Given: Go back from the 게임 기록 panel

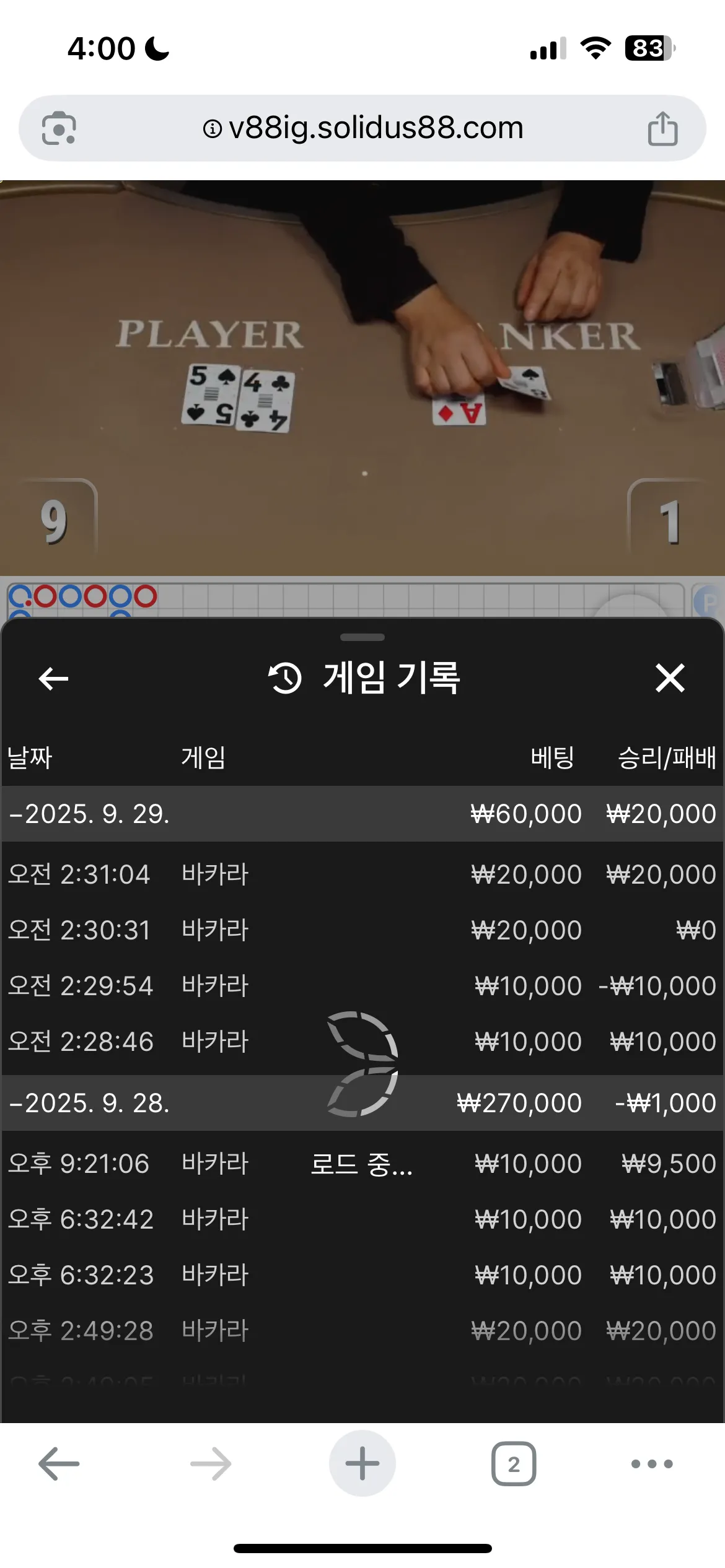Looking at the screenshot, I should pos(53,679).
